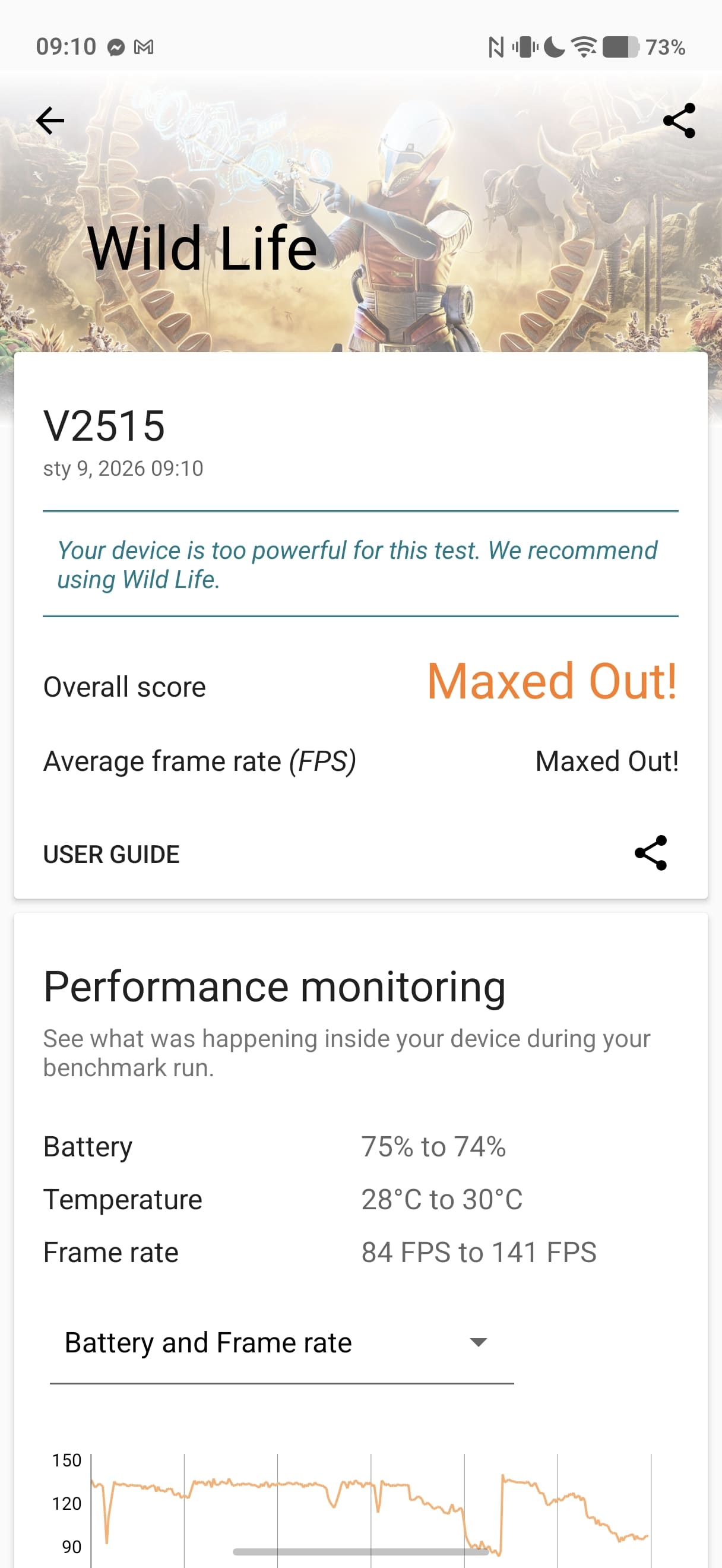
Task: Expand the Battery and Frame rate dropdown
Action: 281,1343
